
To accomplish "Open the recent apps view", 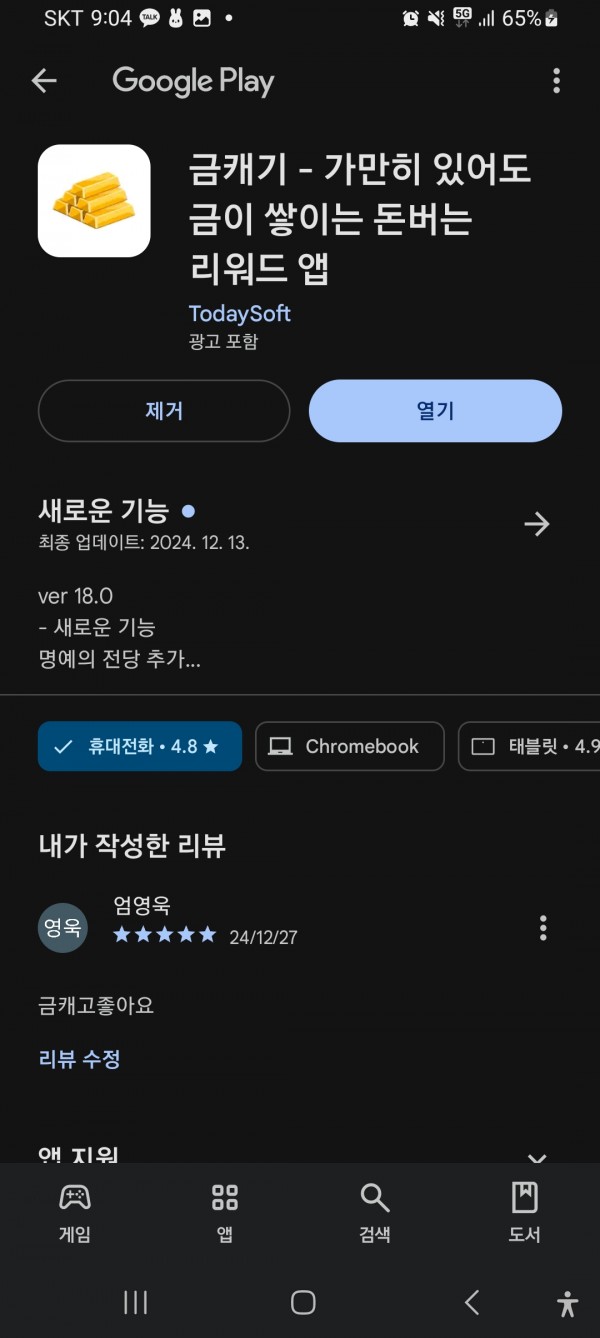I will pyautogui.click(x=135, y=1302).
